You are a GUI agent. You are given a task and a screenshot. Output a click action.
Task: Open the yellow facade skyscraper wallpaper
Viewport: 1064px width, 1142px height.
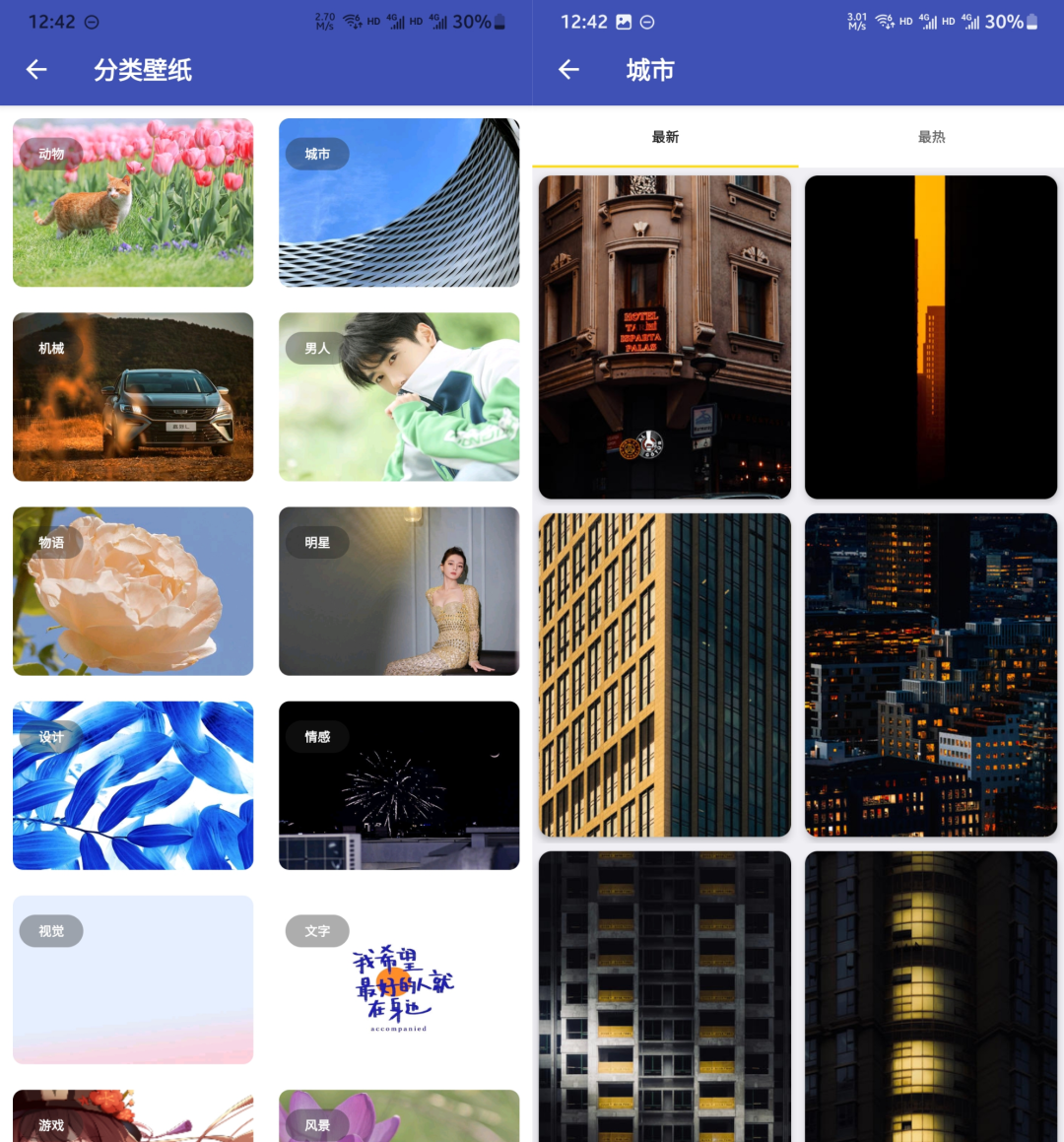click(x=665, y=675)
